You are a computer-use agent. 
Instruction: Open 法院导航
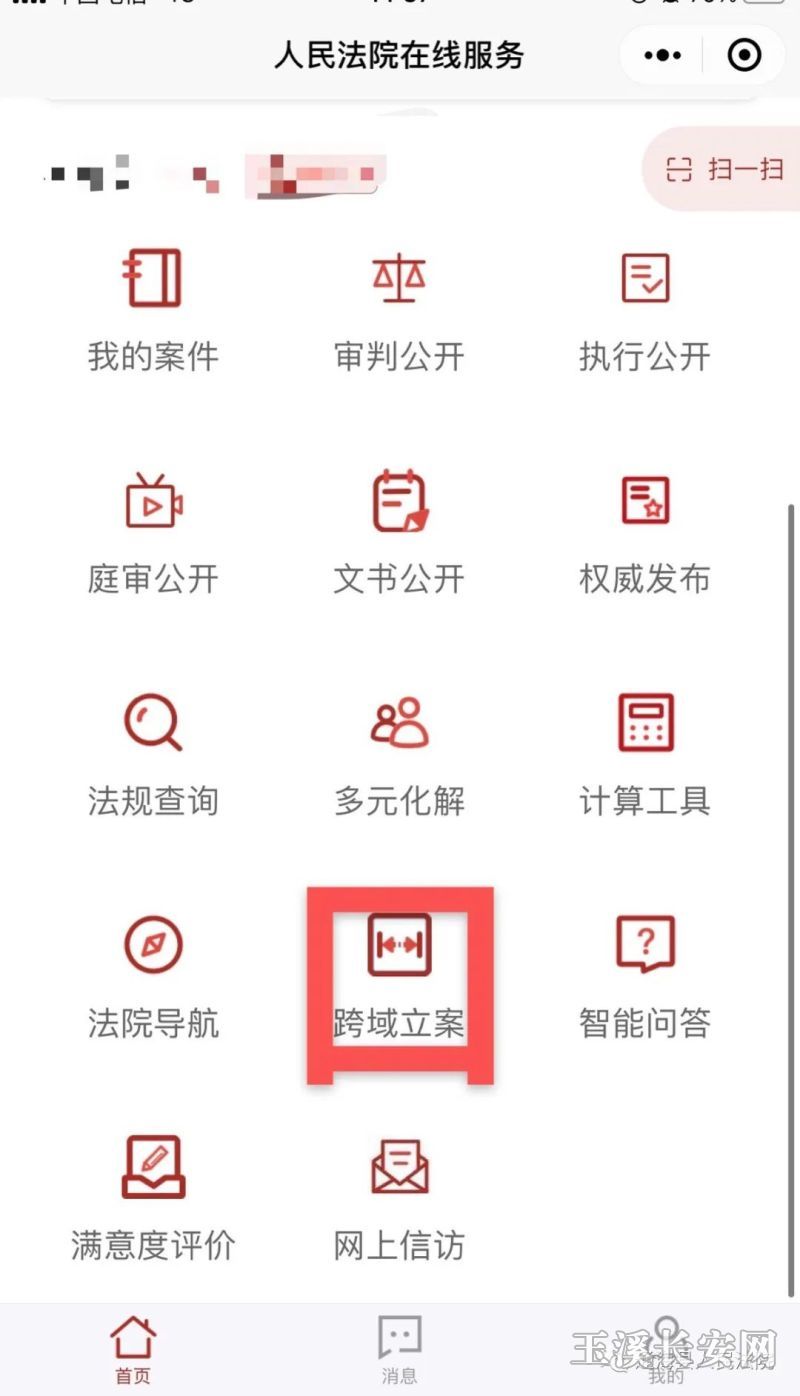[152, 978]
